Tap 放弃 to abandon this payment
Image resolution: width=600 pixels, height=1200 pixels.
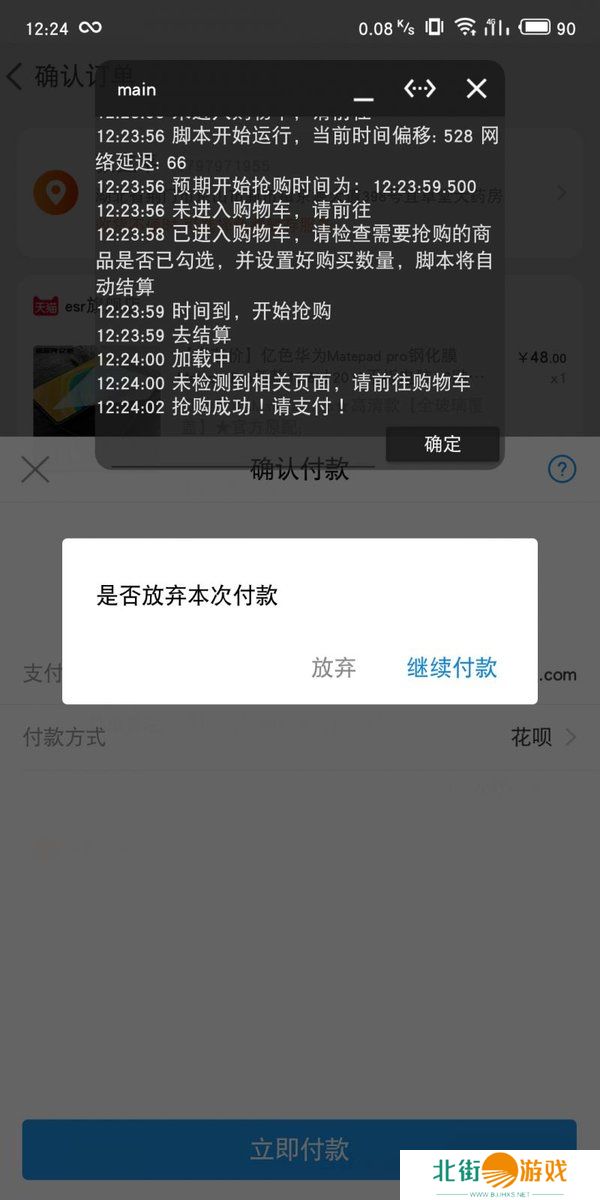pos(333,668)
